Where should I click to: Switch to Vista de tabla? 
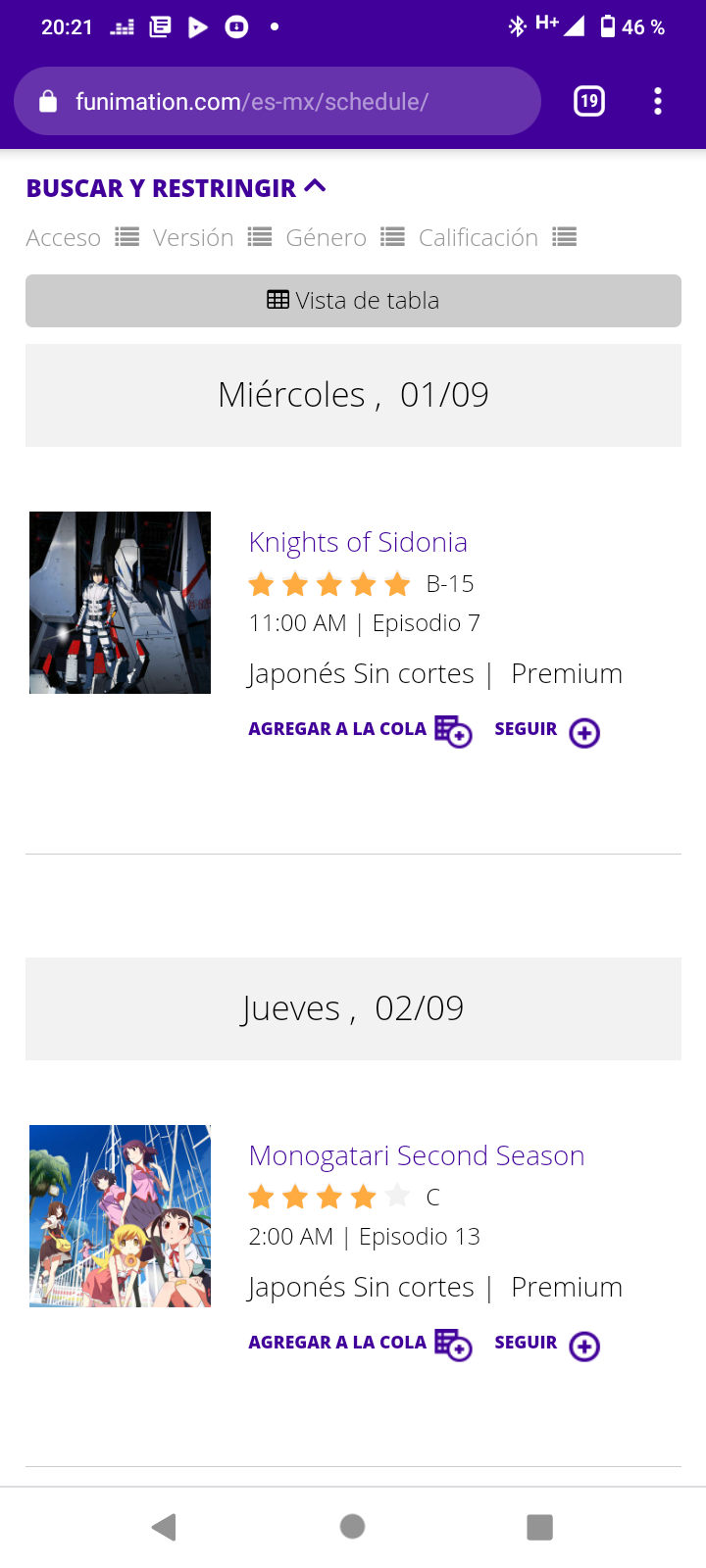point(353,301)
